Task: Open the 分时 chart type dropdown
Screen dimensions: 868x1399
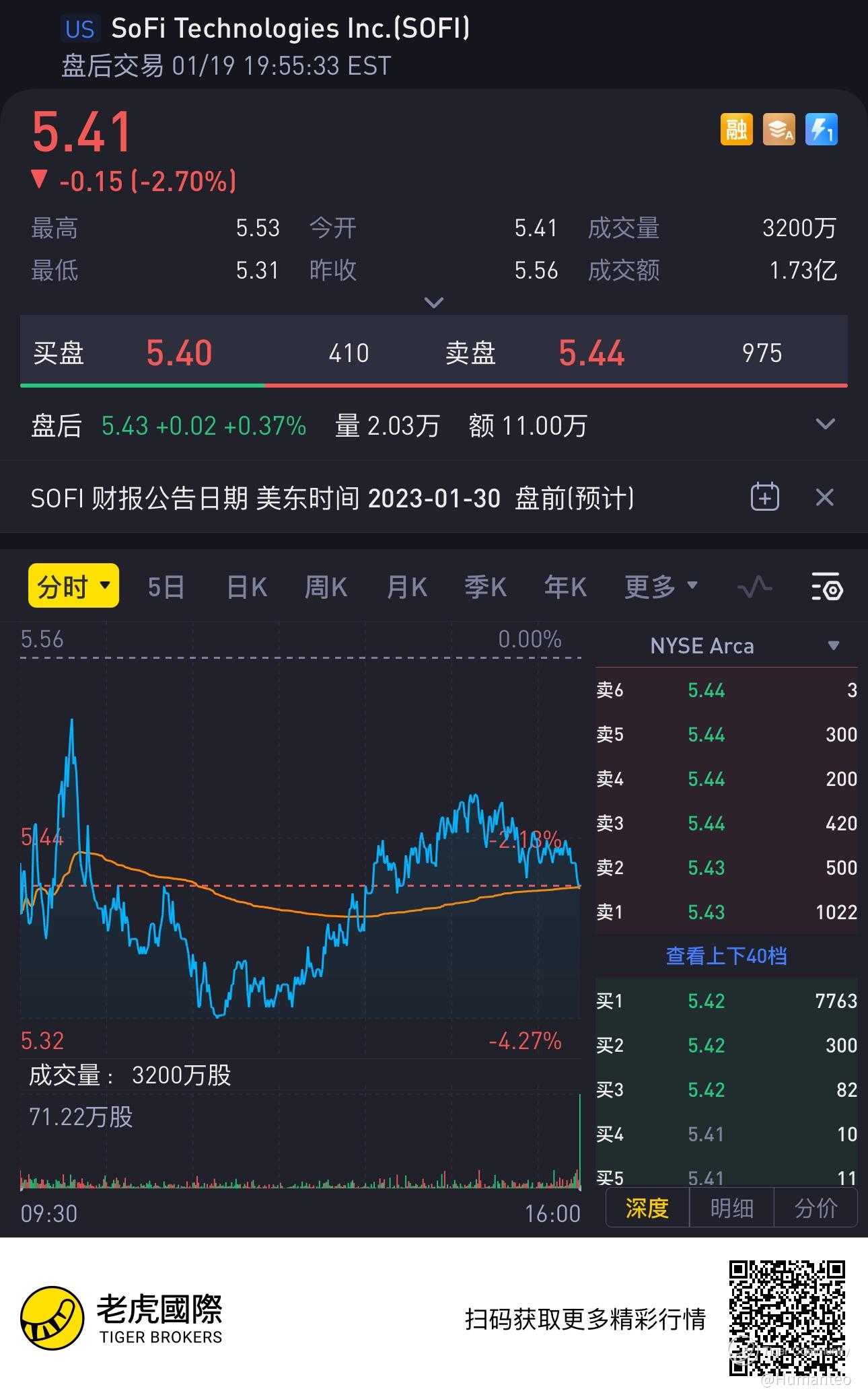Action: [73, 586]
